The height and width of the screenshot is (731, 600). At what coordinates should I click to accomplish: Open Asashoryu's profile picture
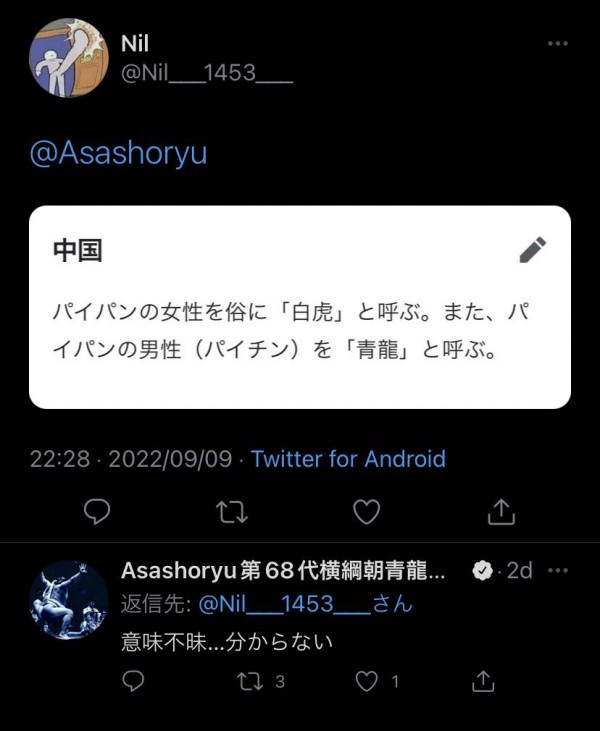coord(67,599)
